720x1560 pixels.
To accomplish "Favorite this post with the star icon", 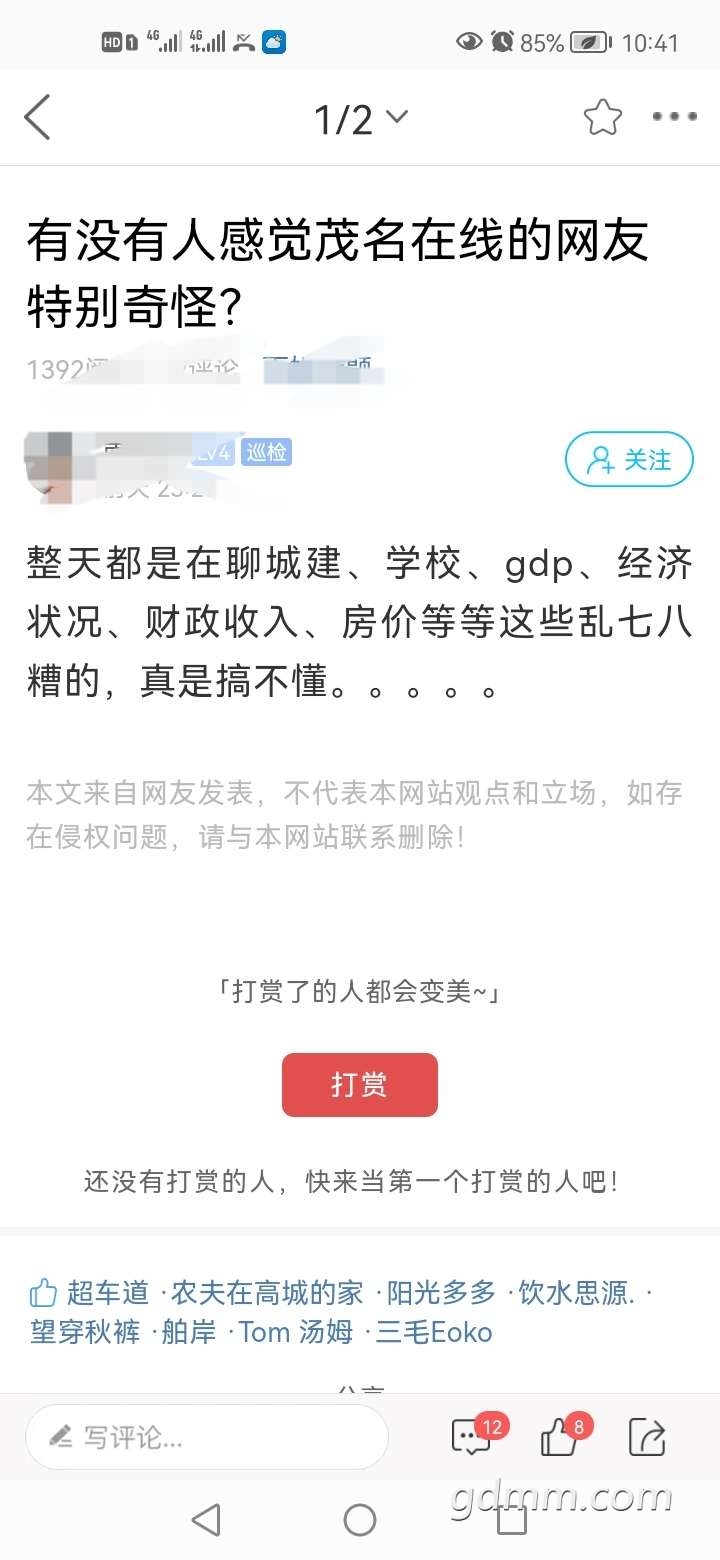I will click(603, 118).
